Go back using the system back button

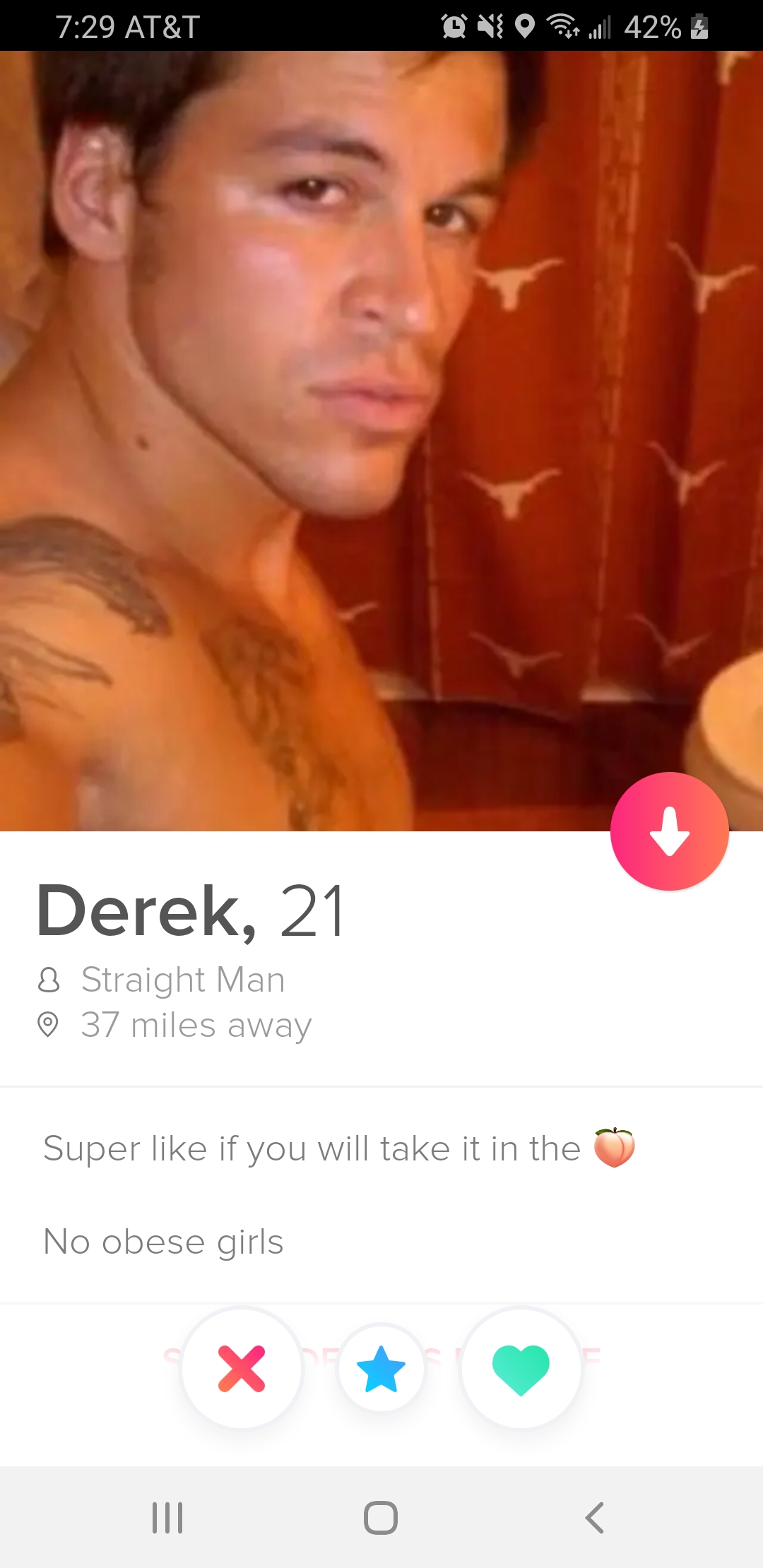594,1517
